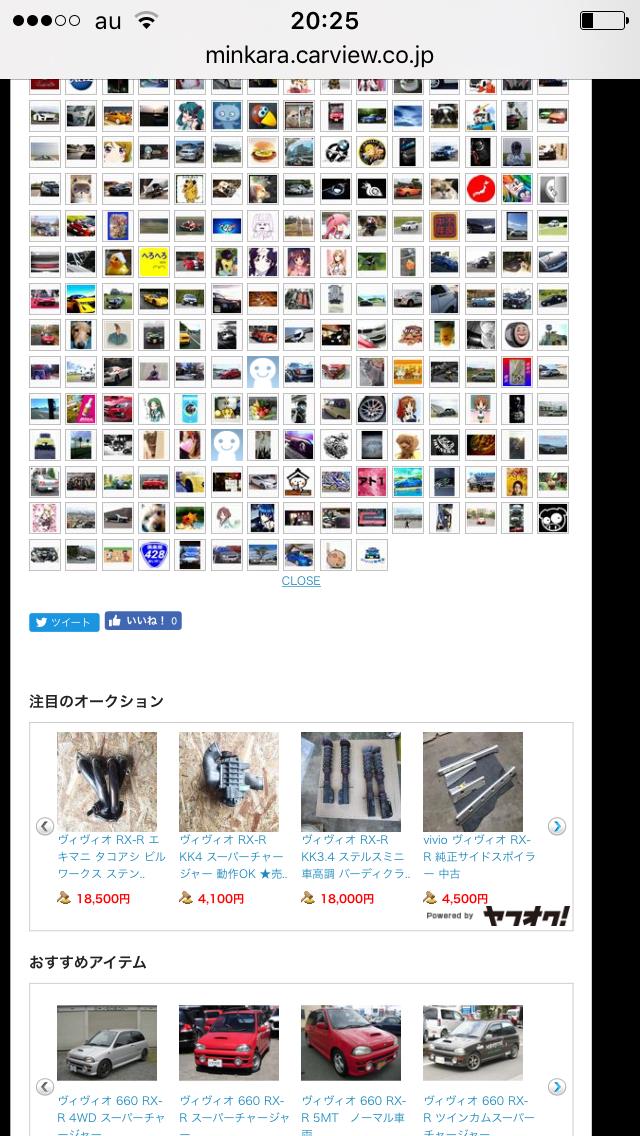Share the page via the ツイート button
Image resolution: width=640 pixels, height=1136 pixels.
[x=65, y=622]
